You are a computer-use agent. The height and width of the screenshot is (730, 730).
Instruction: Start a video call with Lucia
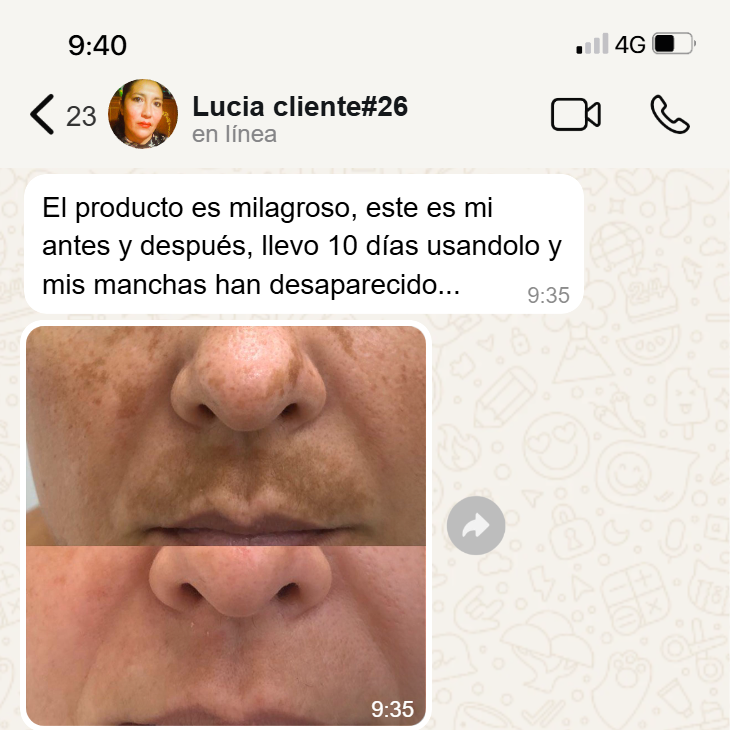(576, 115)
